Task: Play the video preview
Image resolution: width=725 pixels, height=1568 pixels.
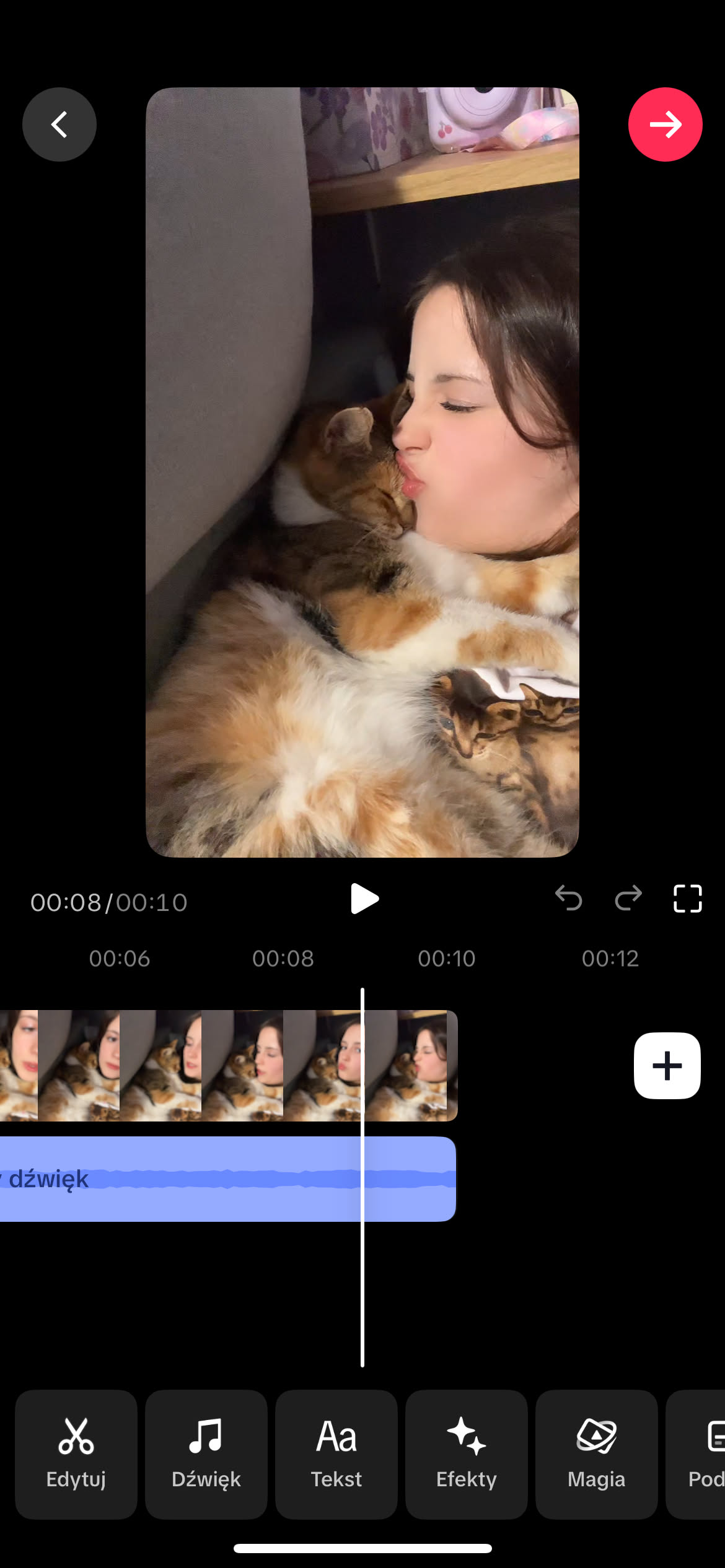Action: tap(364, 899)
